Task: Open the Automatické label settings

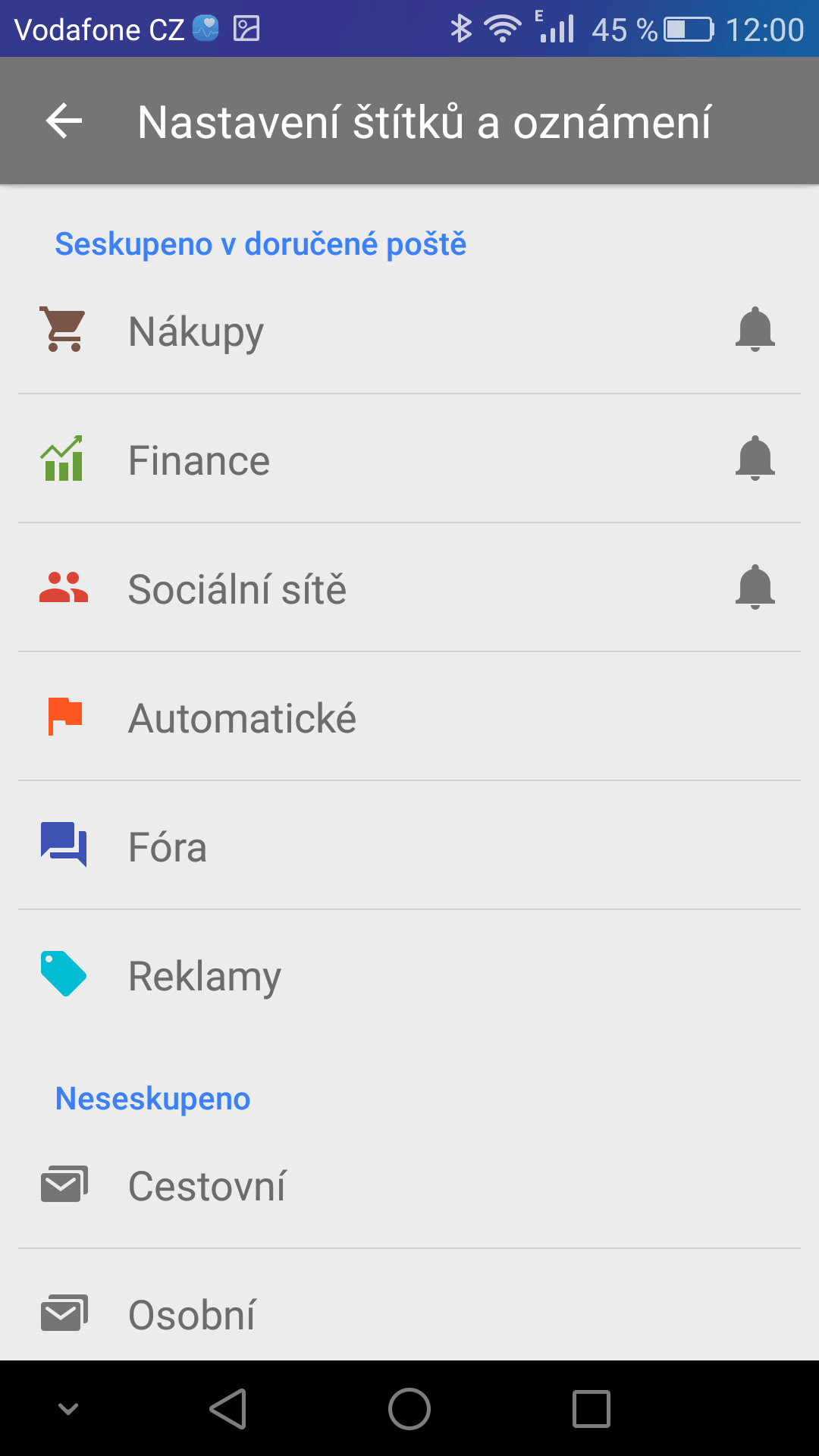Action: (x=409, y=717)
